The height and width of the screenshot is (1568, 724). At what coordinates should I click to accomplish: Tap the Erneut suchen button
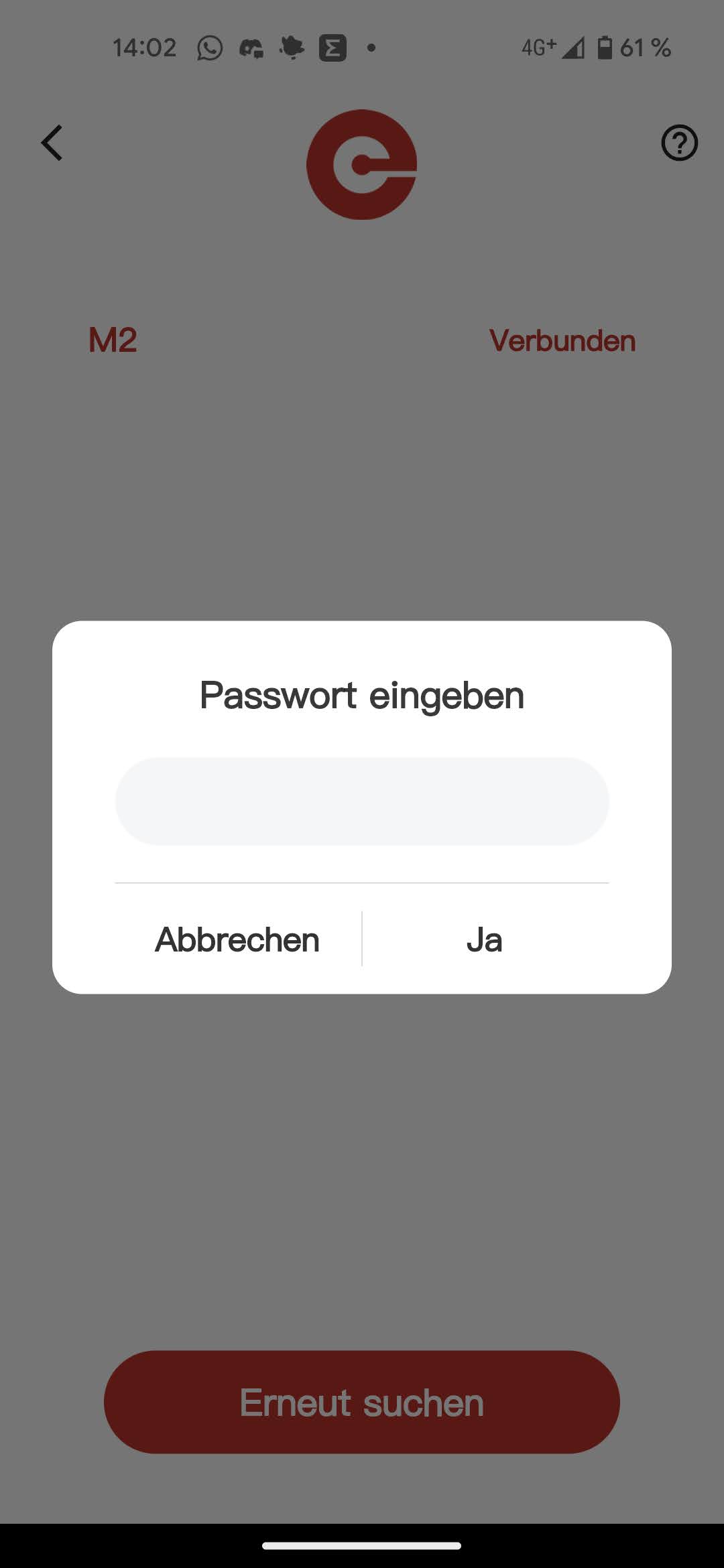[x=362, y=1402]
